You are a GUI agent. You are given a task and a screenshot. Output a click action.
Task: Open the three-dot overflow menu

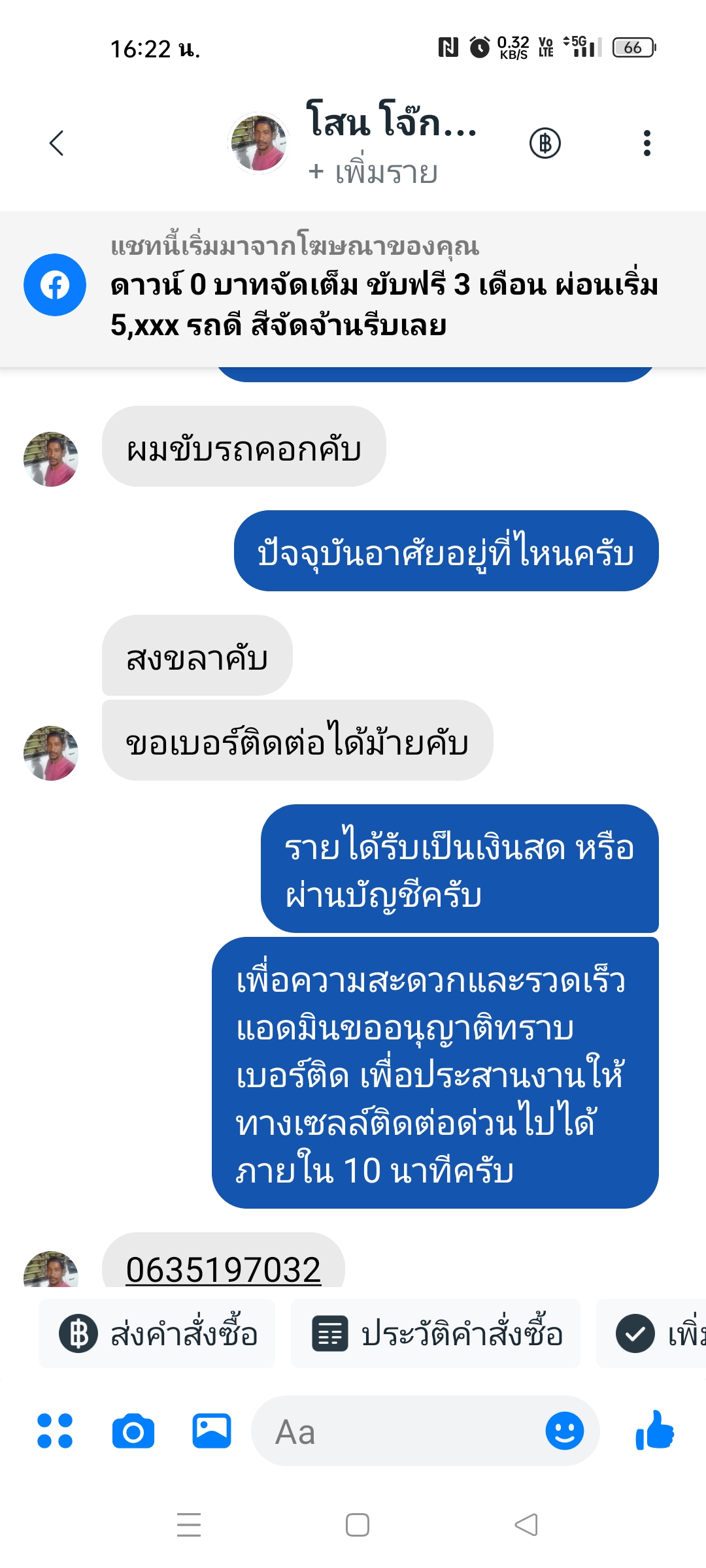pyautogui.click(x=647, y=143)
